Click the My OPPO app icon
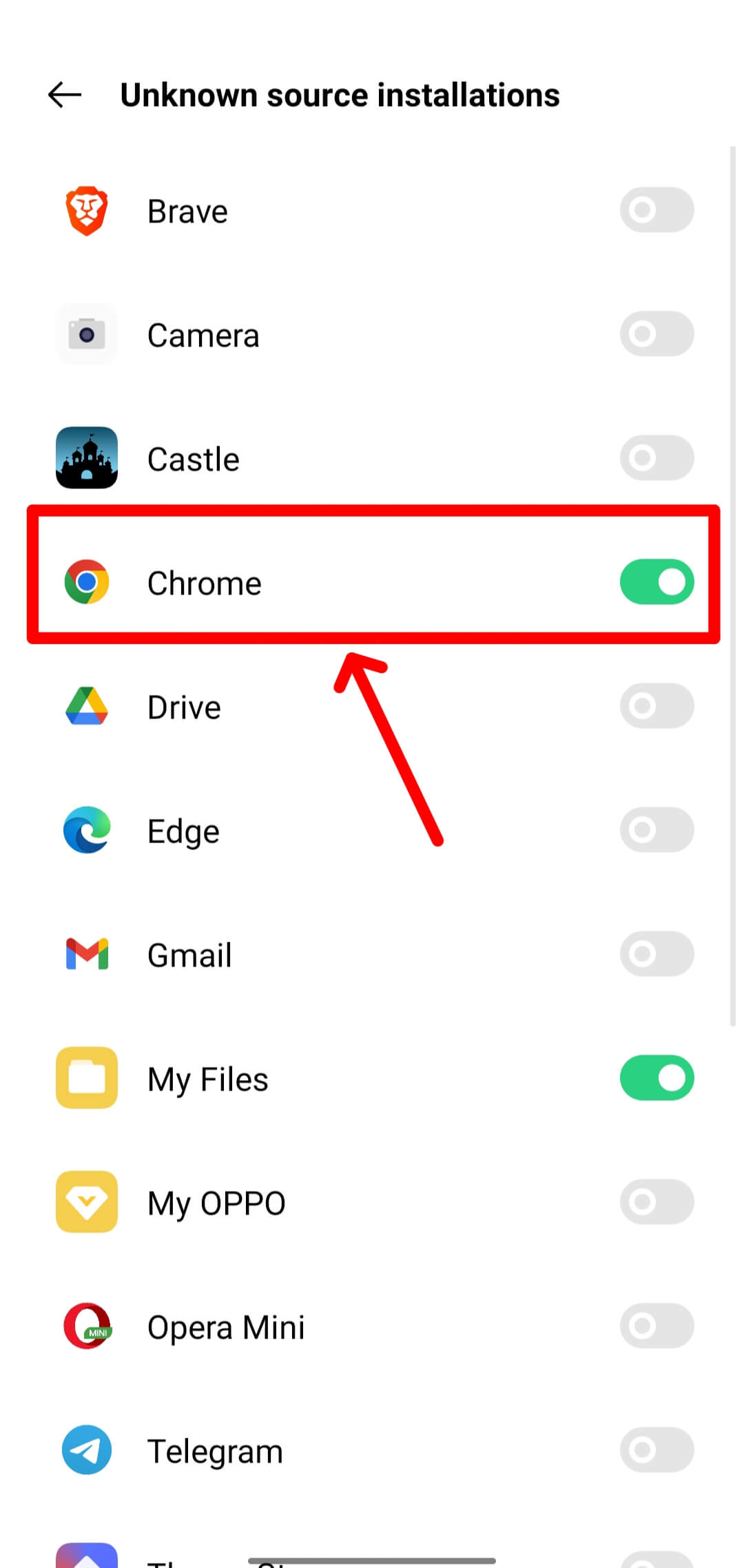The width and height of the screenshot is (744, 1568). point(87,1201)
